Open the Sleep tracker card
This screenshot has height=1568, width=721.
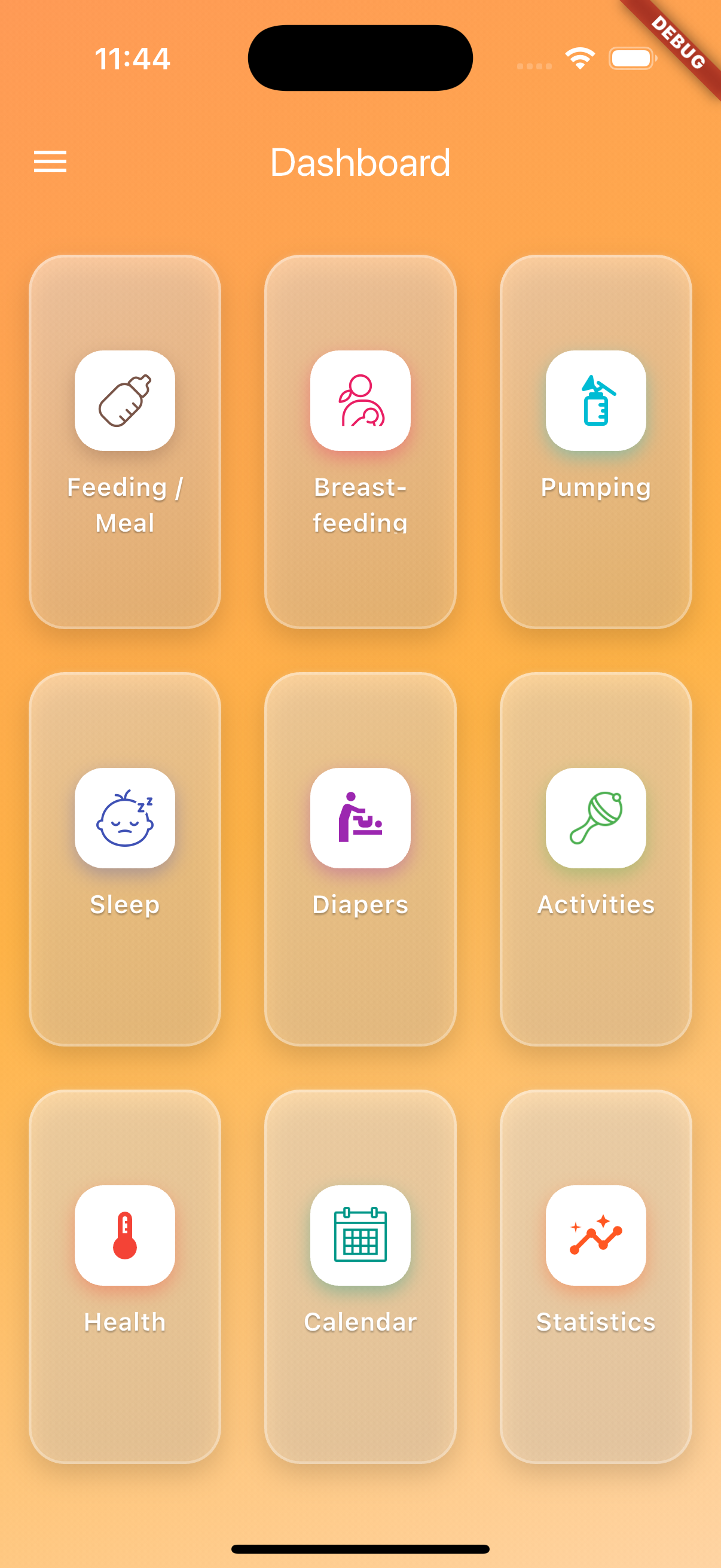[125, 858]
